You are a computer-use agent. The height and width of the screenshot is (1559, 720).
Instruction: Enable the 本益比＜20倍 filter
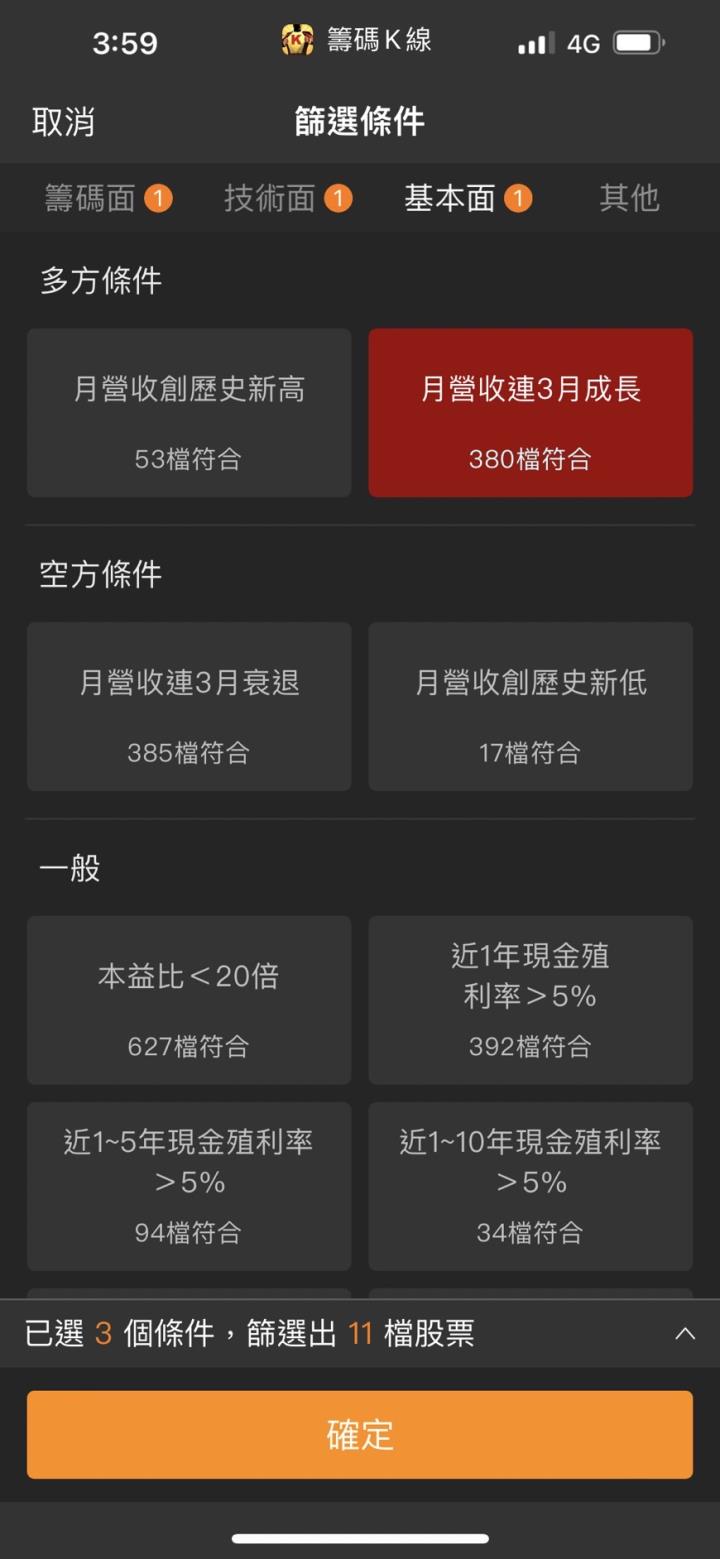(188, 1000)
